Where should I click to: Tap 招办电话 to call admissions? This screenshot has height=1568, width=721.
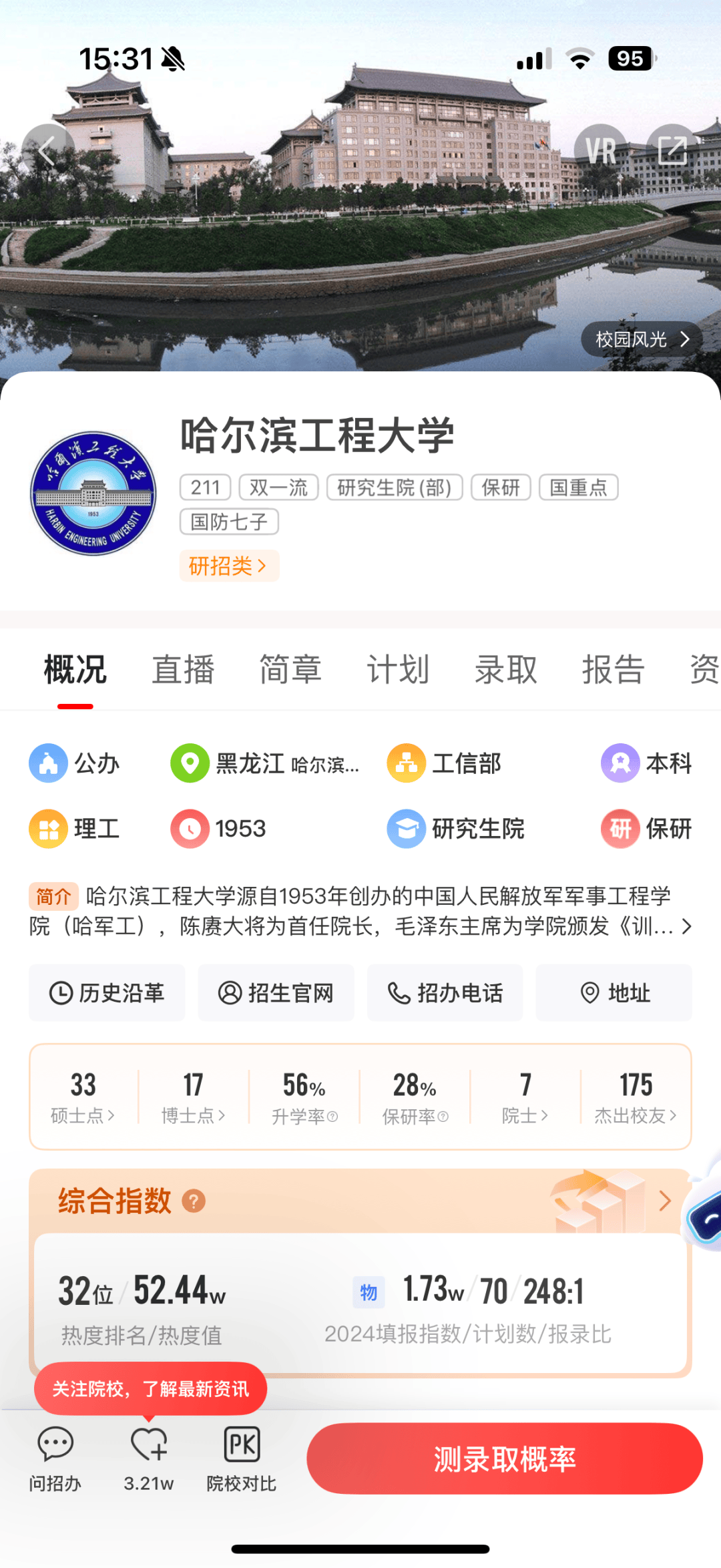pyautogui.click(x=445, y=993)
